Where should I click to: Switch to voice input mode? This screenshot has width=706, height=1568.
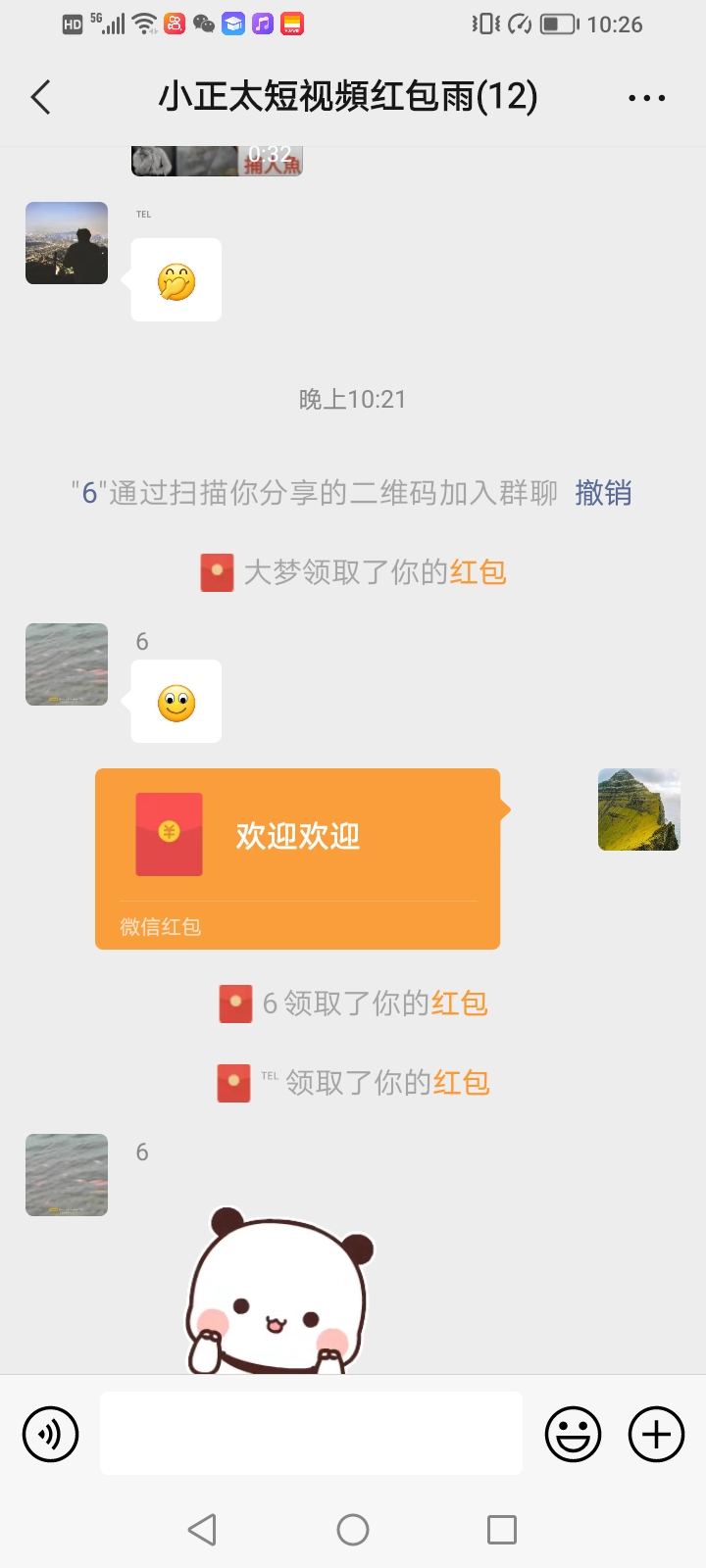tap(50, 1434)
